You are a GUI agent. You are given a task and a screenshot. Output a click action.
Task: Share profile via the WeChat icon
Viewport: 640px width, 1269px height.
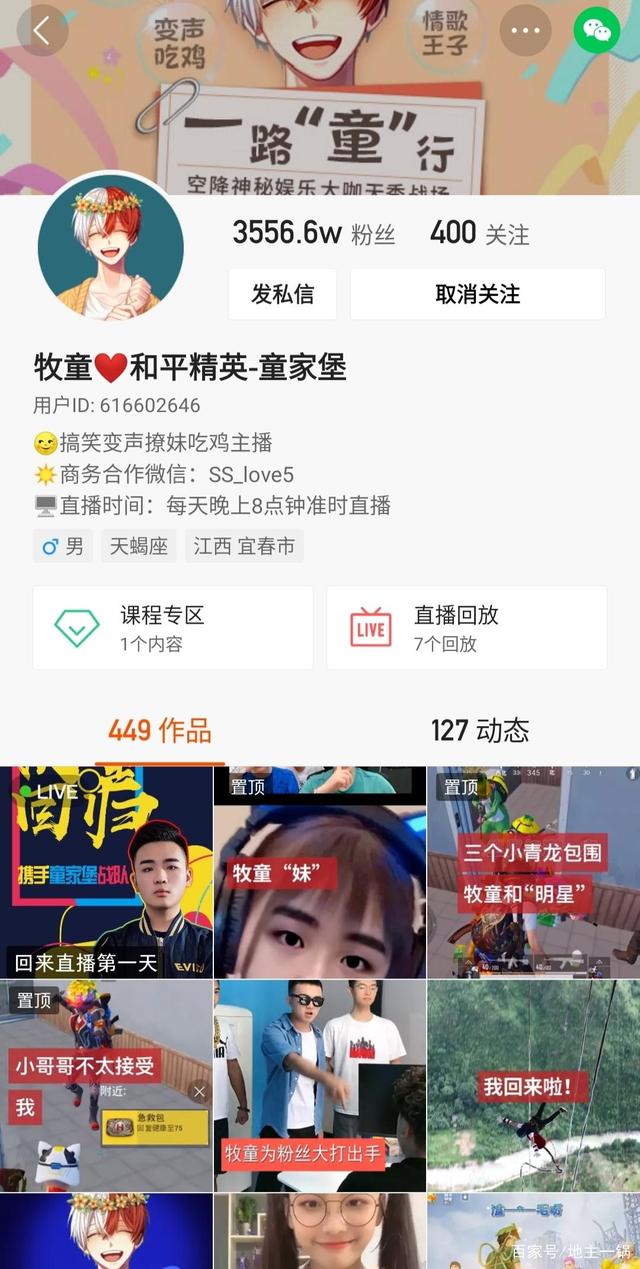coord(597,31)
